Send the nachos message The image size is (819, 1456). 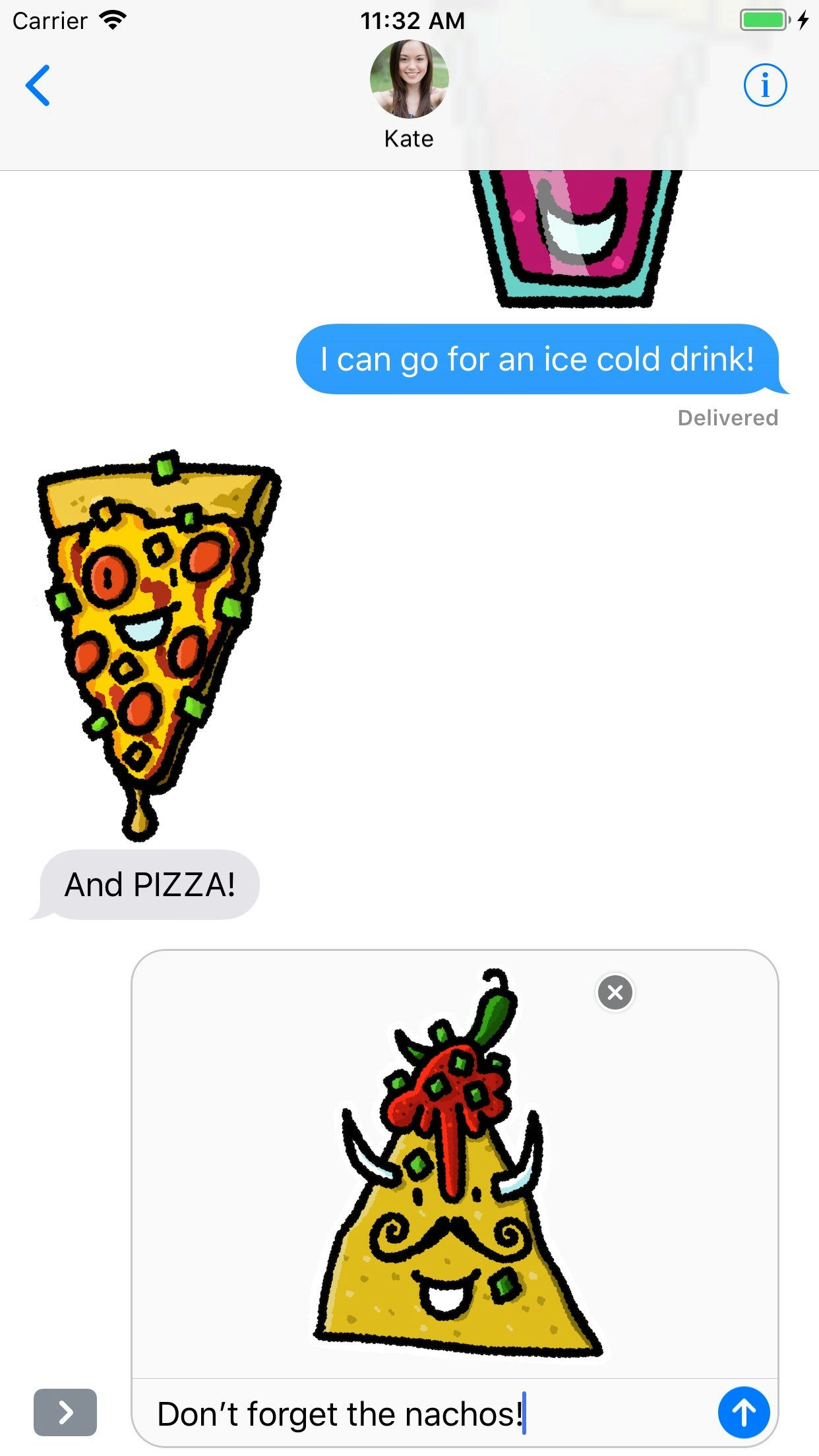[743, 1412]
